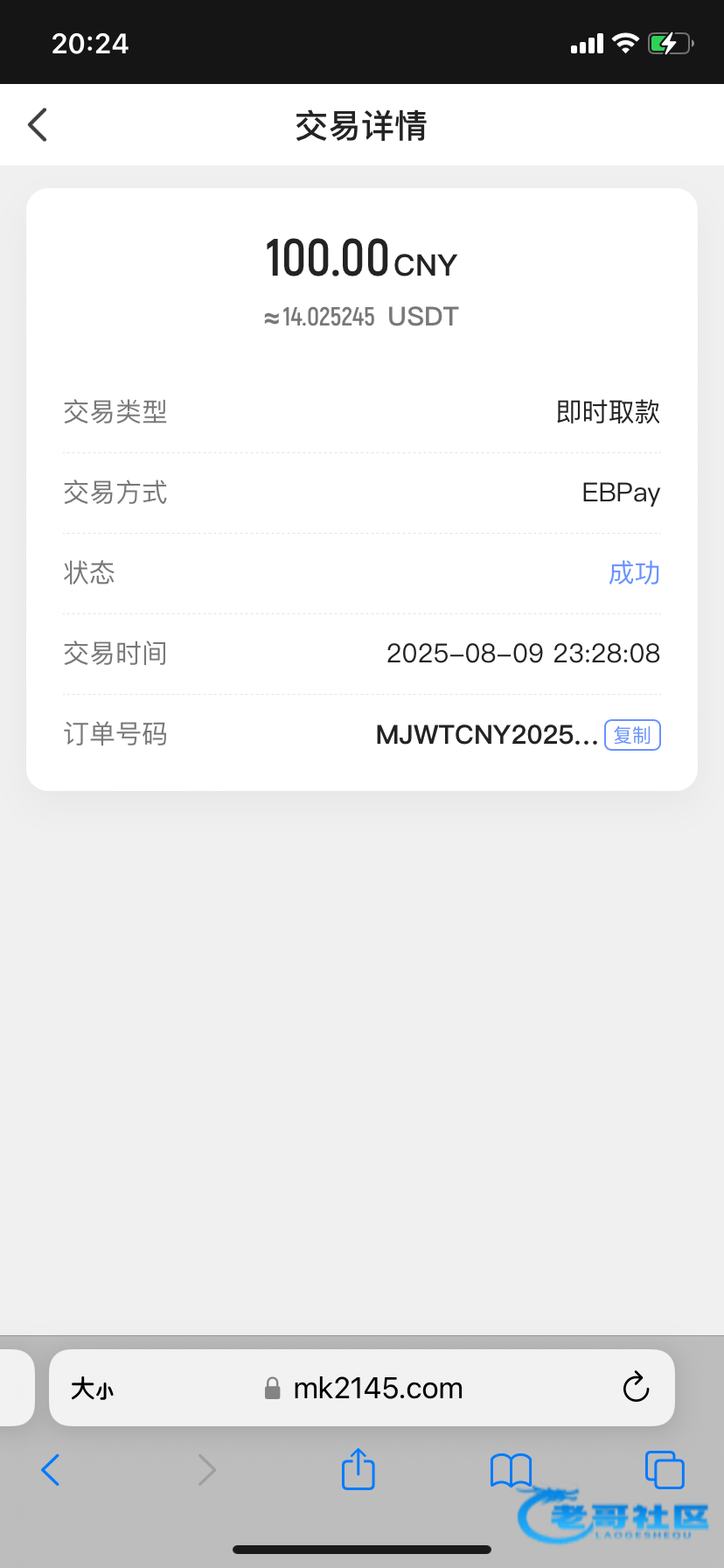Tap the mk2145.com address bar
724x1568 pixels.
376,1389
